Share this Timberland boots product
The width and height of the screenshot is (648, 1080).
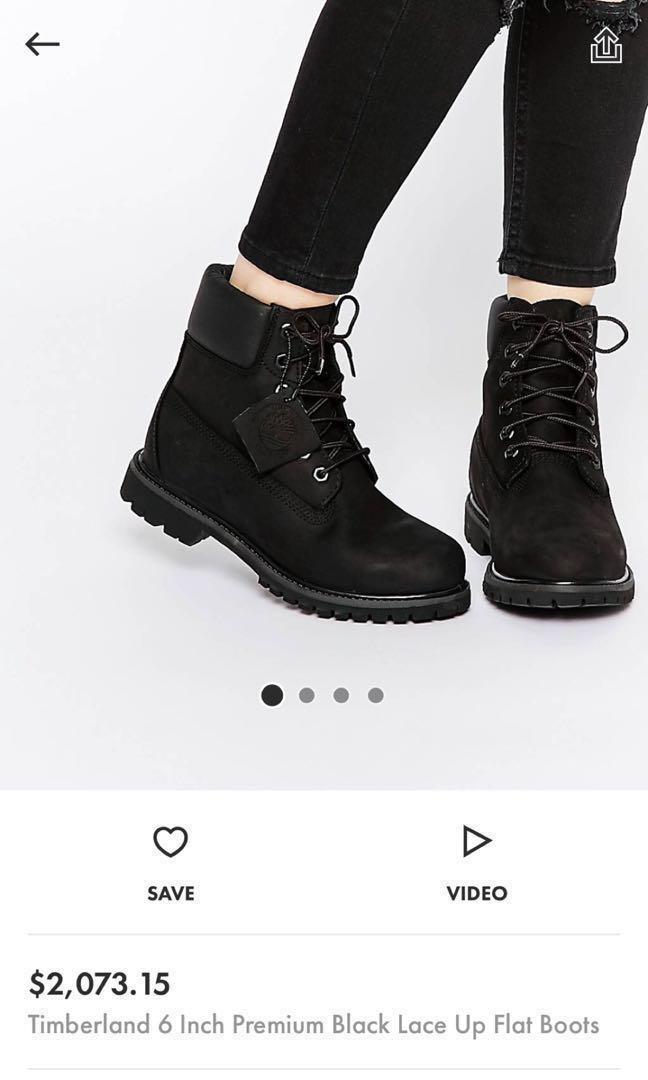[605, 45]
